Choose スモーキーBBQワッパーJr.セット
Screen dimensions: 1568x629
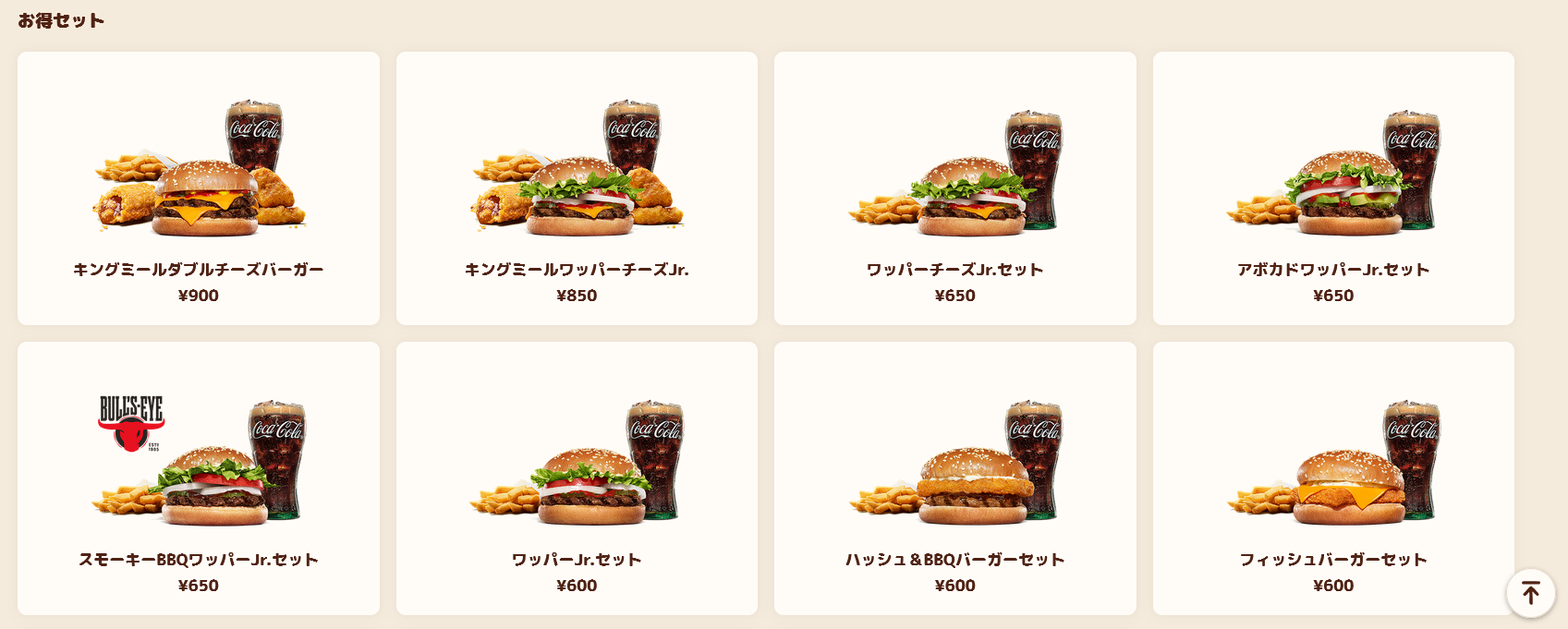point(198,478)
